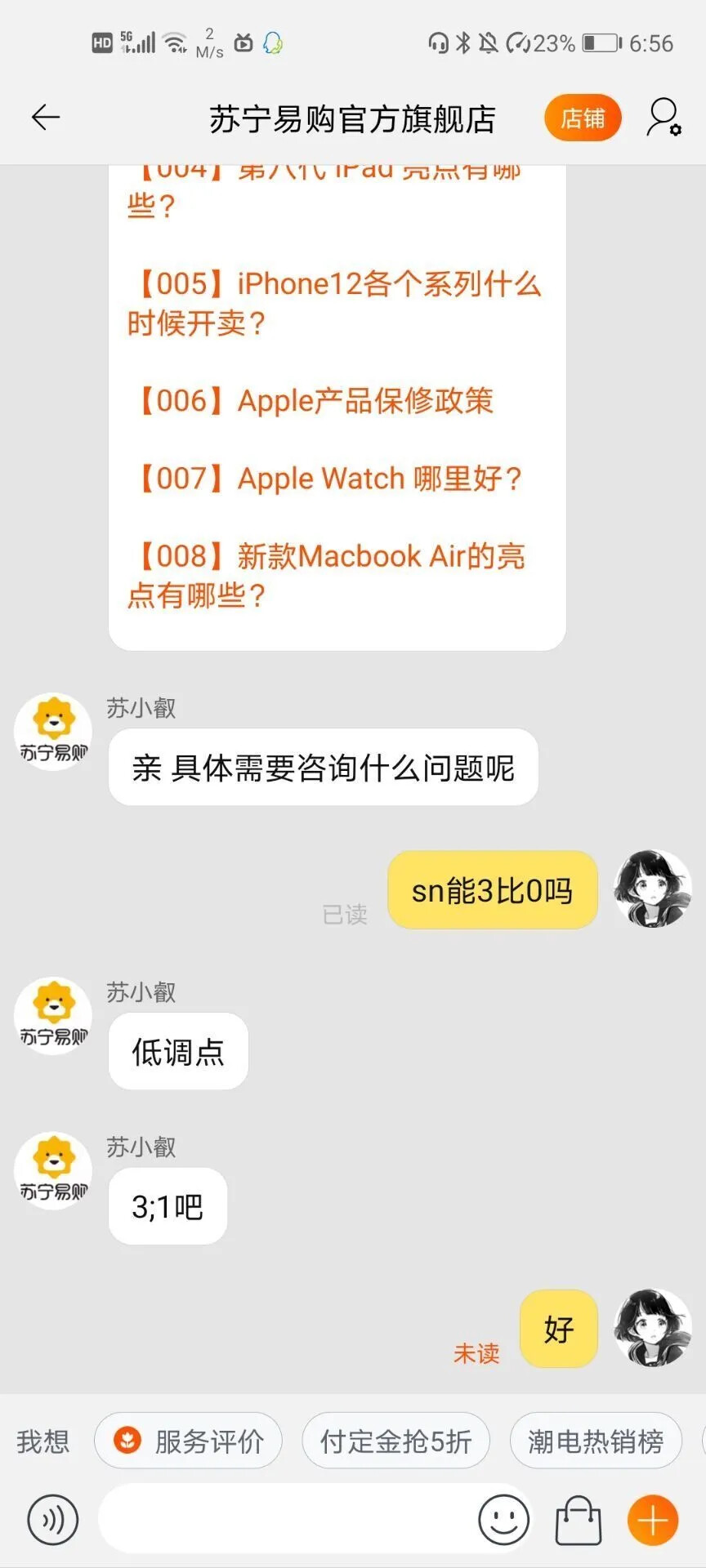Open question 005 about iPhone12 launch dates
Image resolution: width=706 pixels, height=1568 pixels.
pos(333,303)
